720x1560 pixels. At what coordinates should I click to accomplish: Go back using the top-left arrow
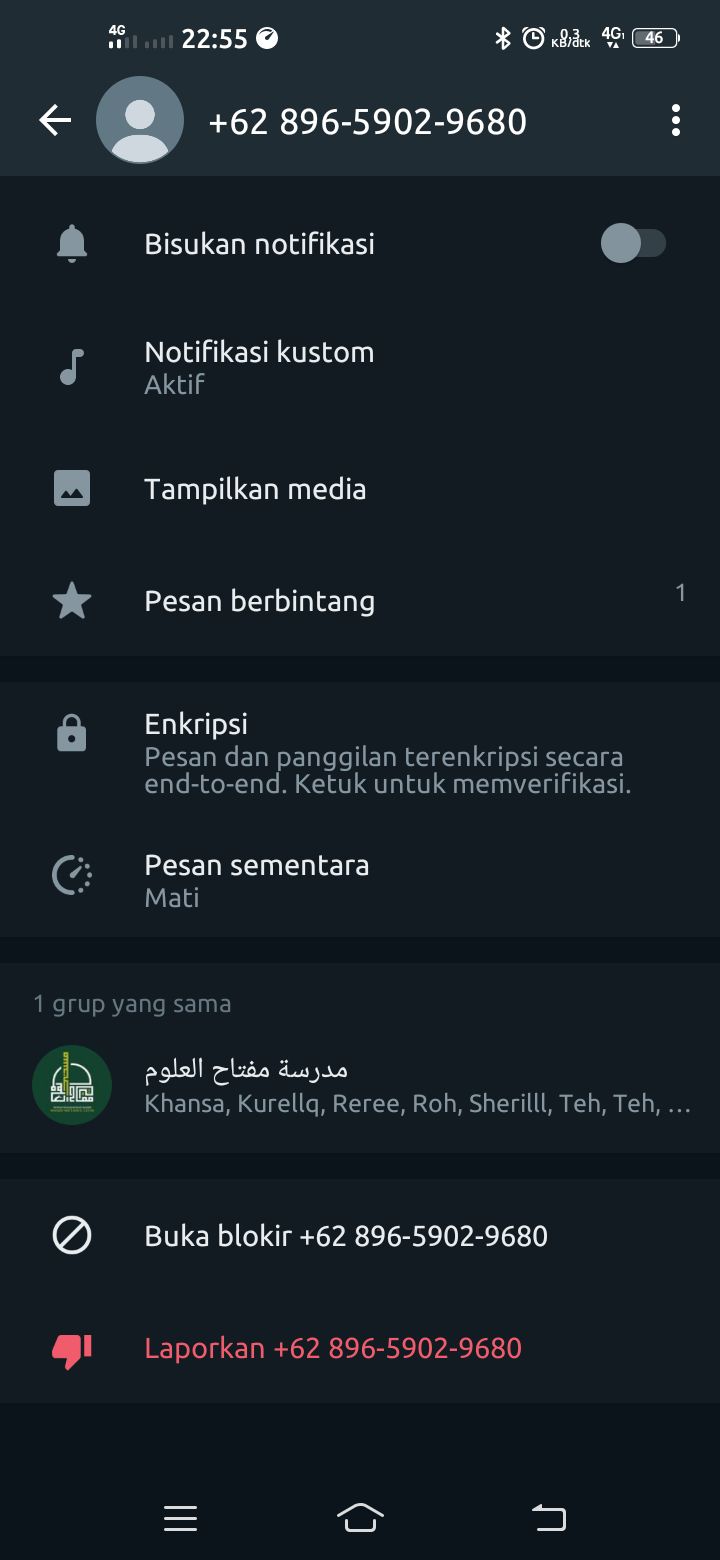55,121
